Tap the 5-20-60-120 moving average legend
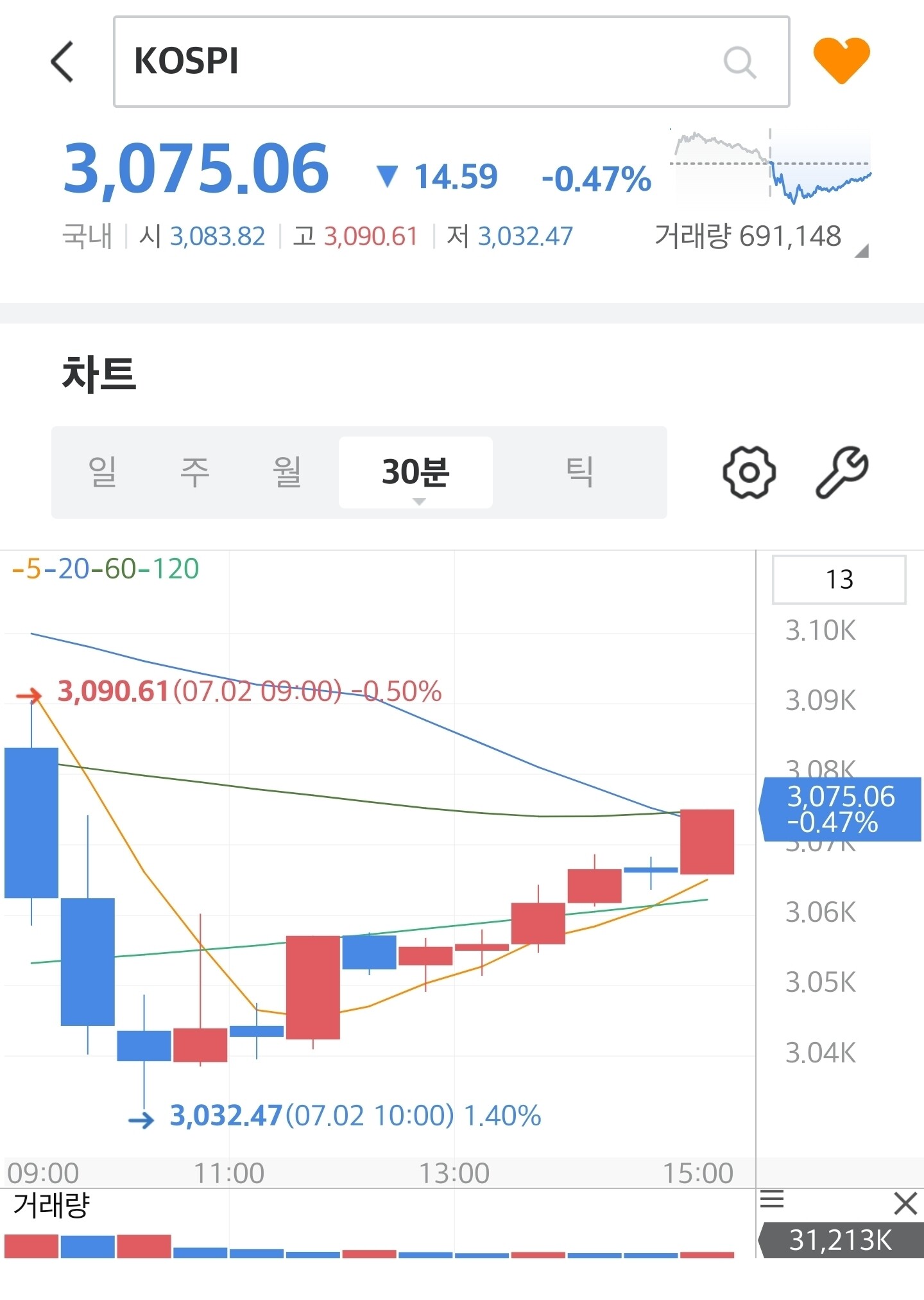The width and height of the screenshot is (924, 1300). [x=106, y=569]
